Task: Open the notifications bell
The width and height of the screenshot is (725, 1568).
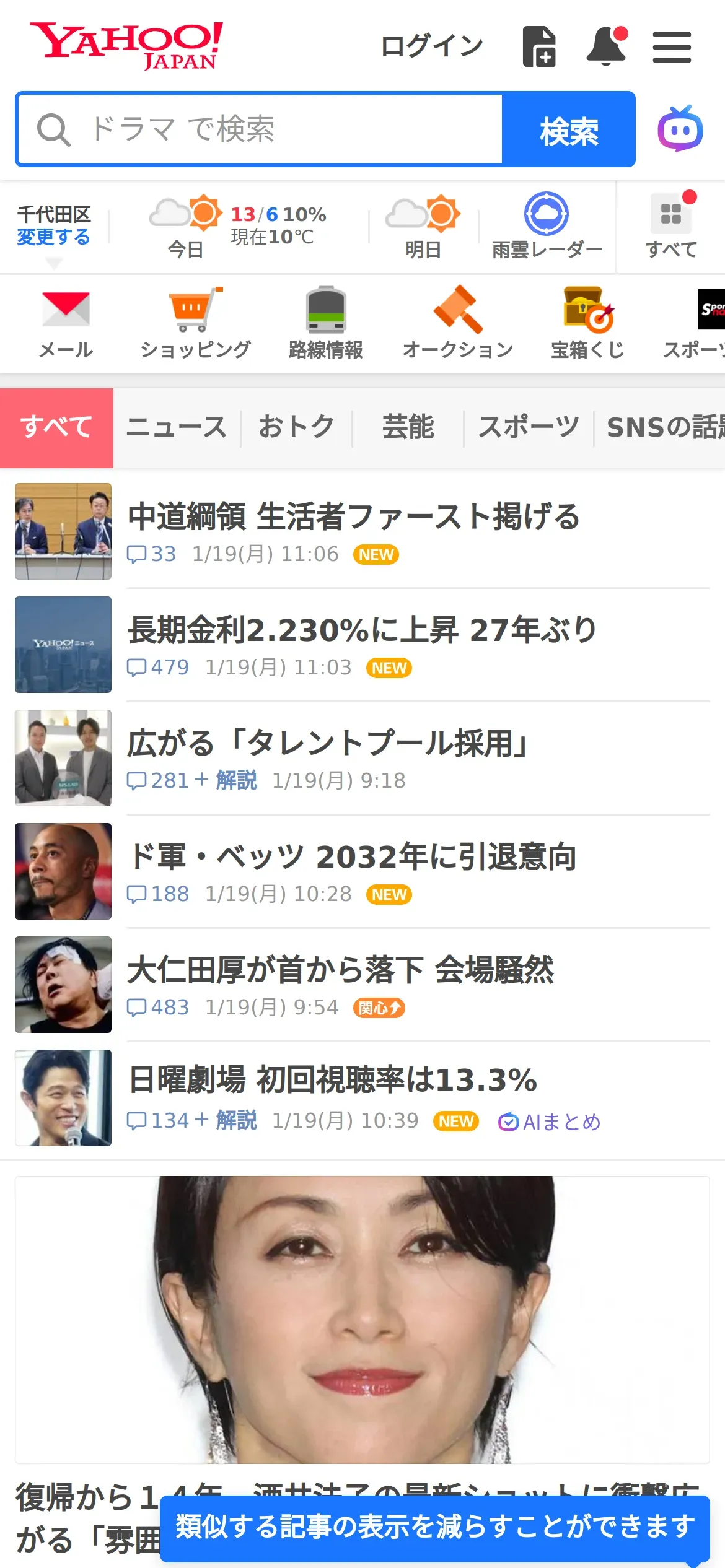Action: (x=606, y=46)
